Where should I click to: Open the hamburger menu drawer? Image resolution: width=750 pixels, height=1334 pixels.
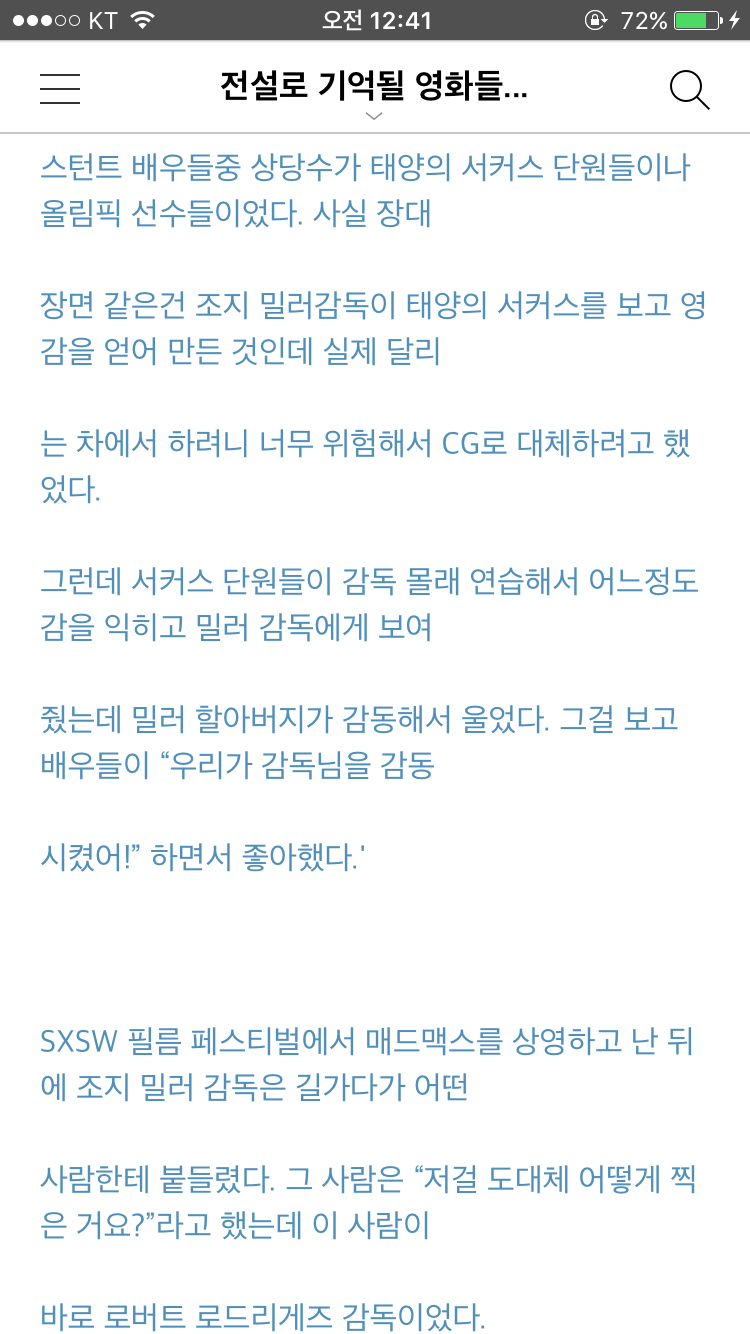(60, 89)
